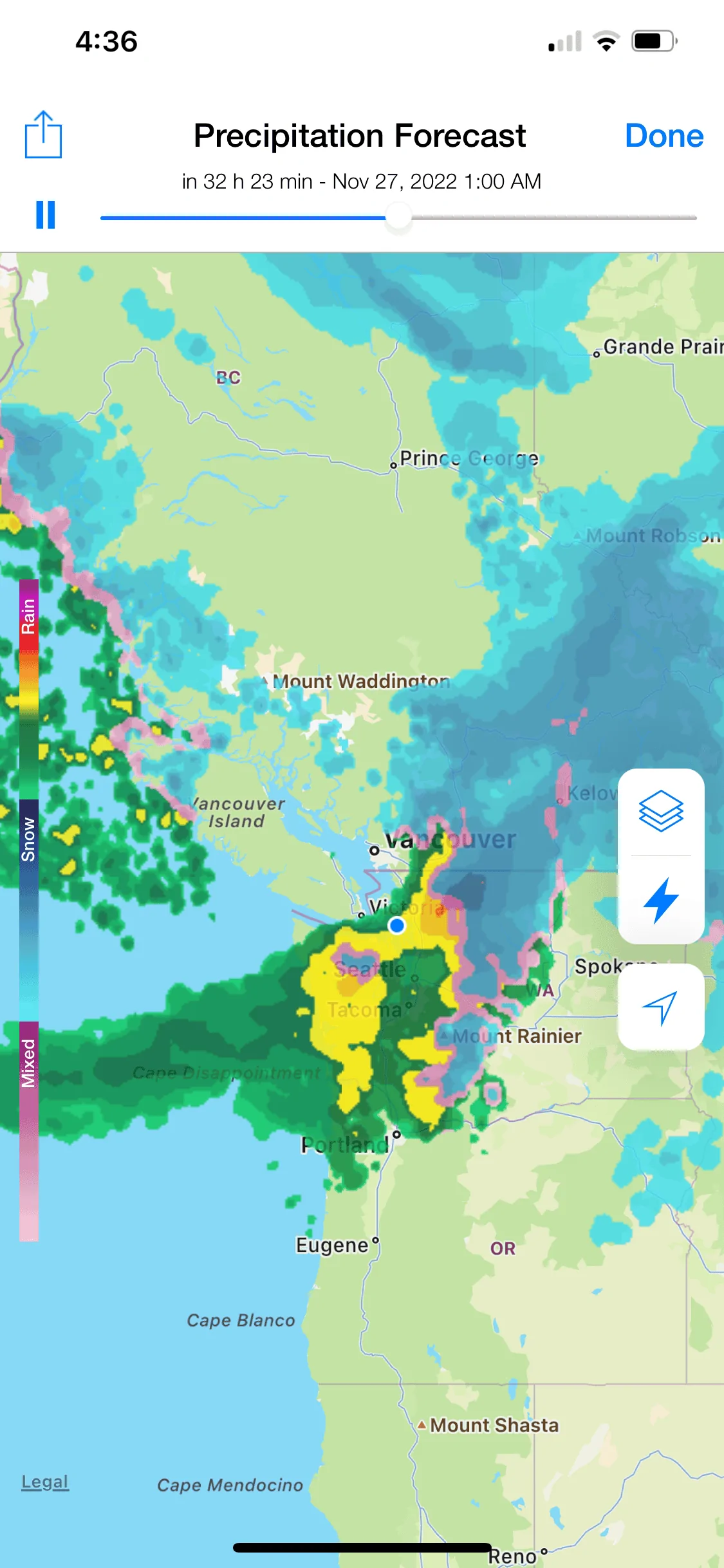The width and height of the screenshot is (724, 1568).
Task: Open the Legal link
Action: click(45, 1482)
